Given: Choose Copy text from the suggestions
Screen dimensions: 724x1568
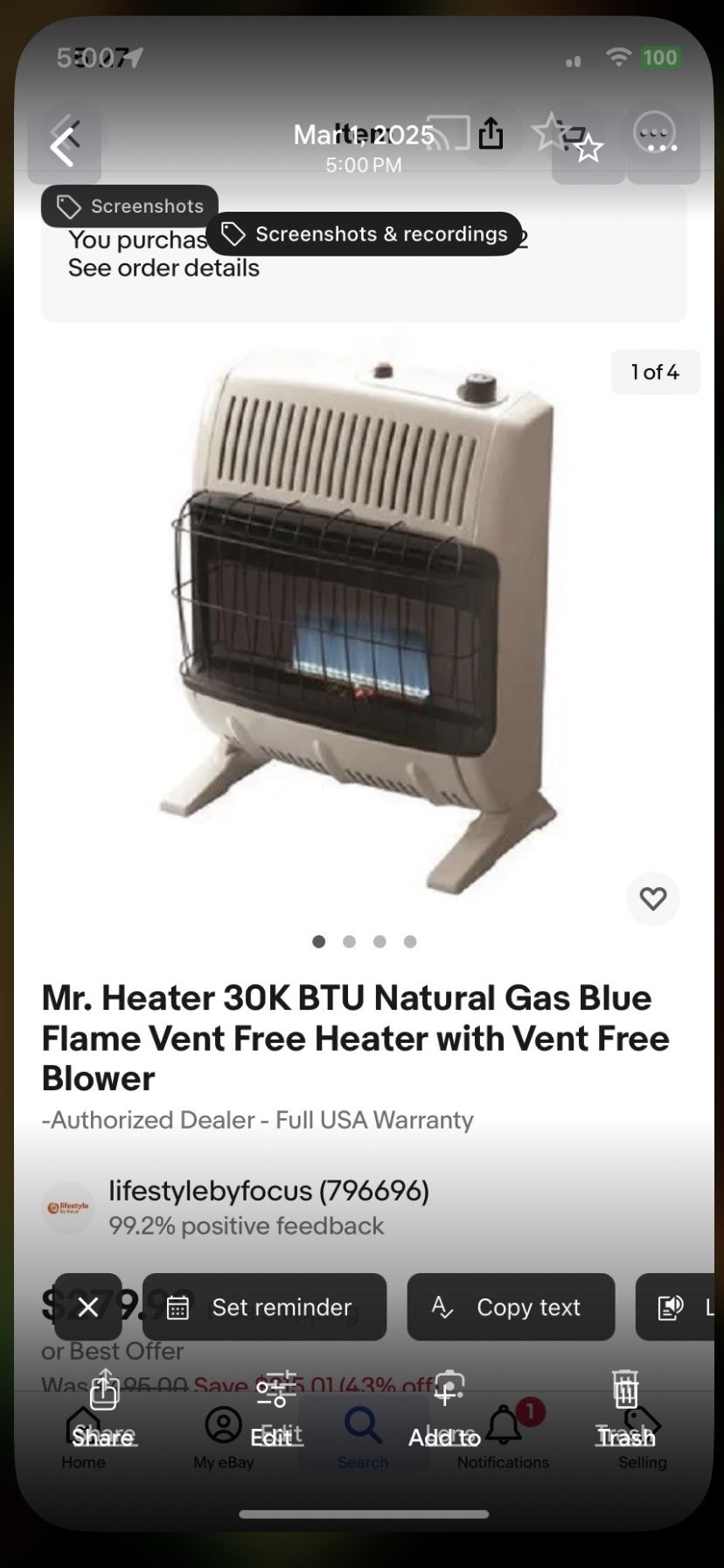Looking at the screenshot, I should pyautogui.click(x=511, y=1307).
